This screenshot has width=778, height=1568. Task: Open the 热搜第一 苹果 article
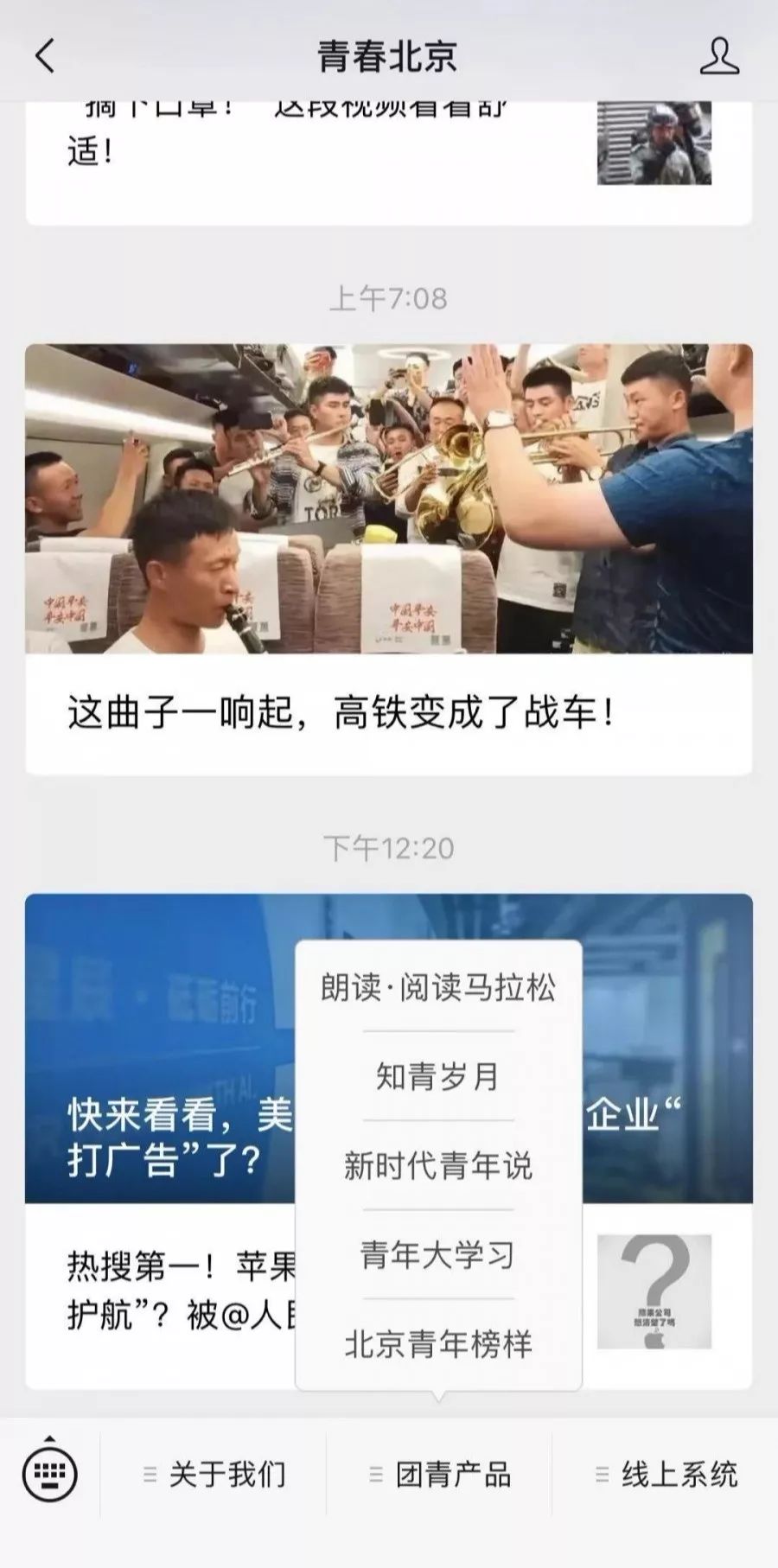coord(182,1291)
